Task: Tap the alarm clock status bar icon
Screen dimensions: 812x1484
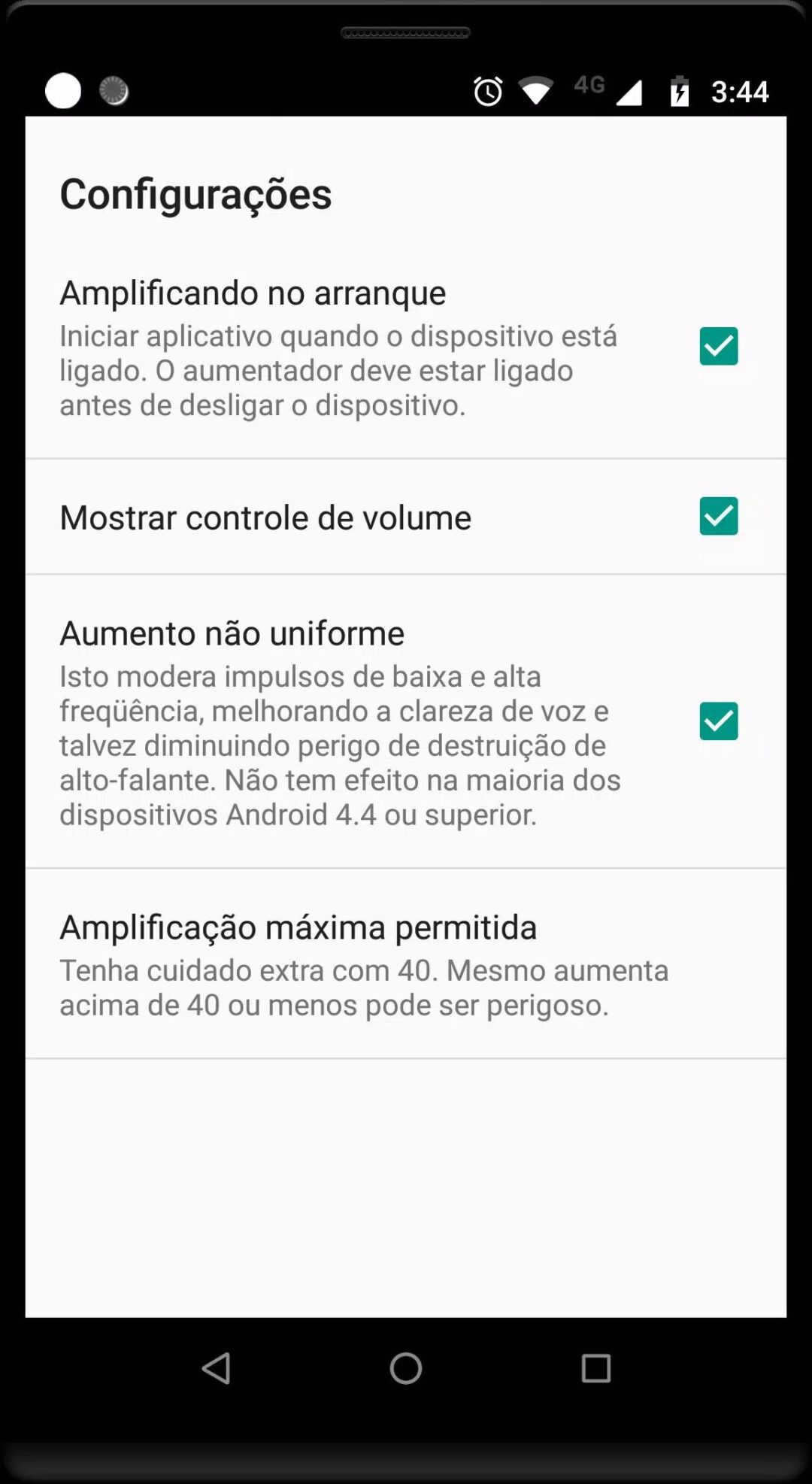Action: tap(486, 91)
